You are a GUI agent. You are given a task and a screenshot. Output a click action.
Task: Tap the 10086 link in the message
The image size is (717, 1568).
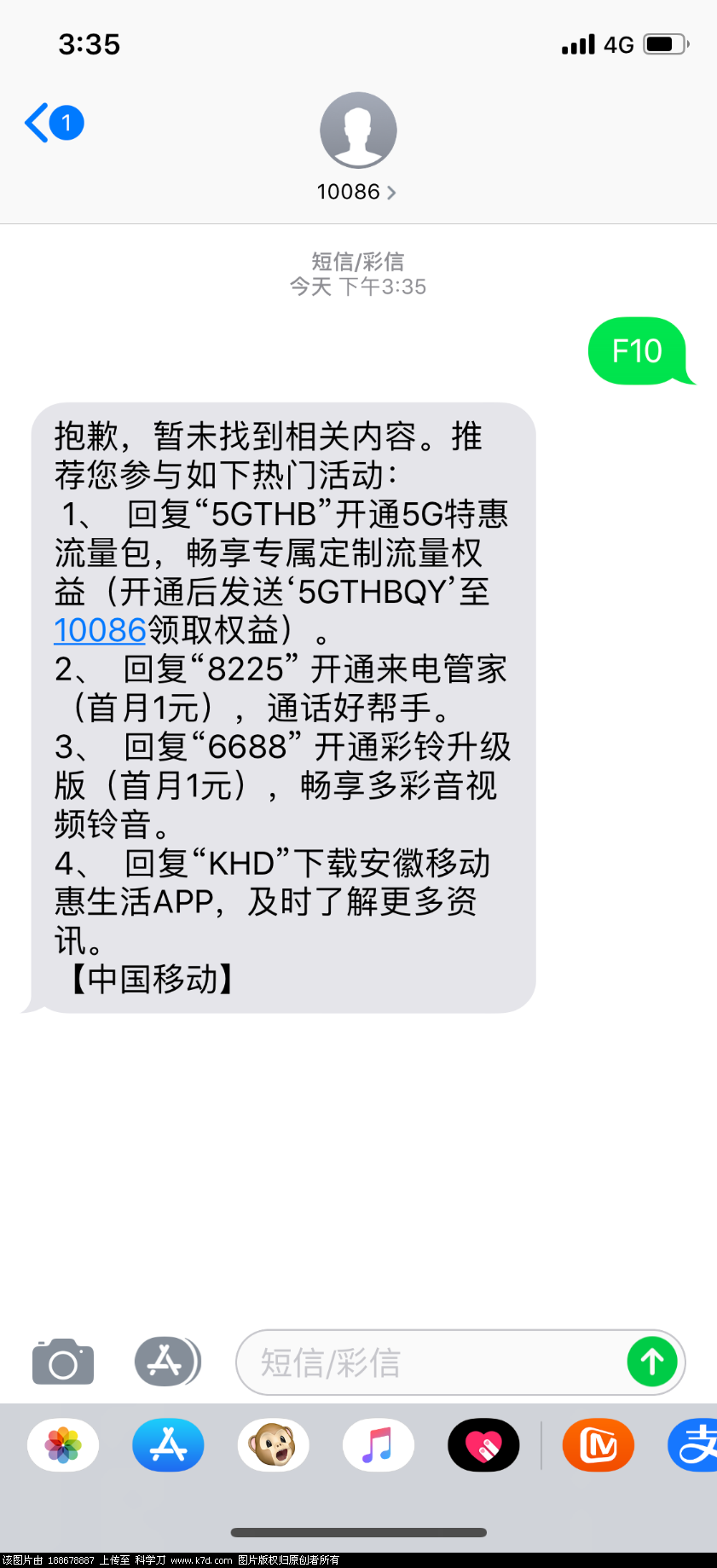click(x=100, y=631)
